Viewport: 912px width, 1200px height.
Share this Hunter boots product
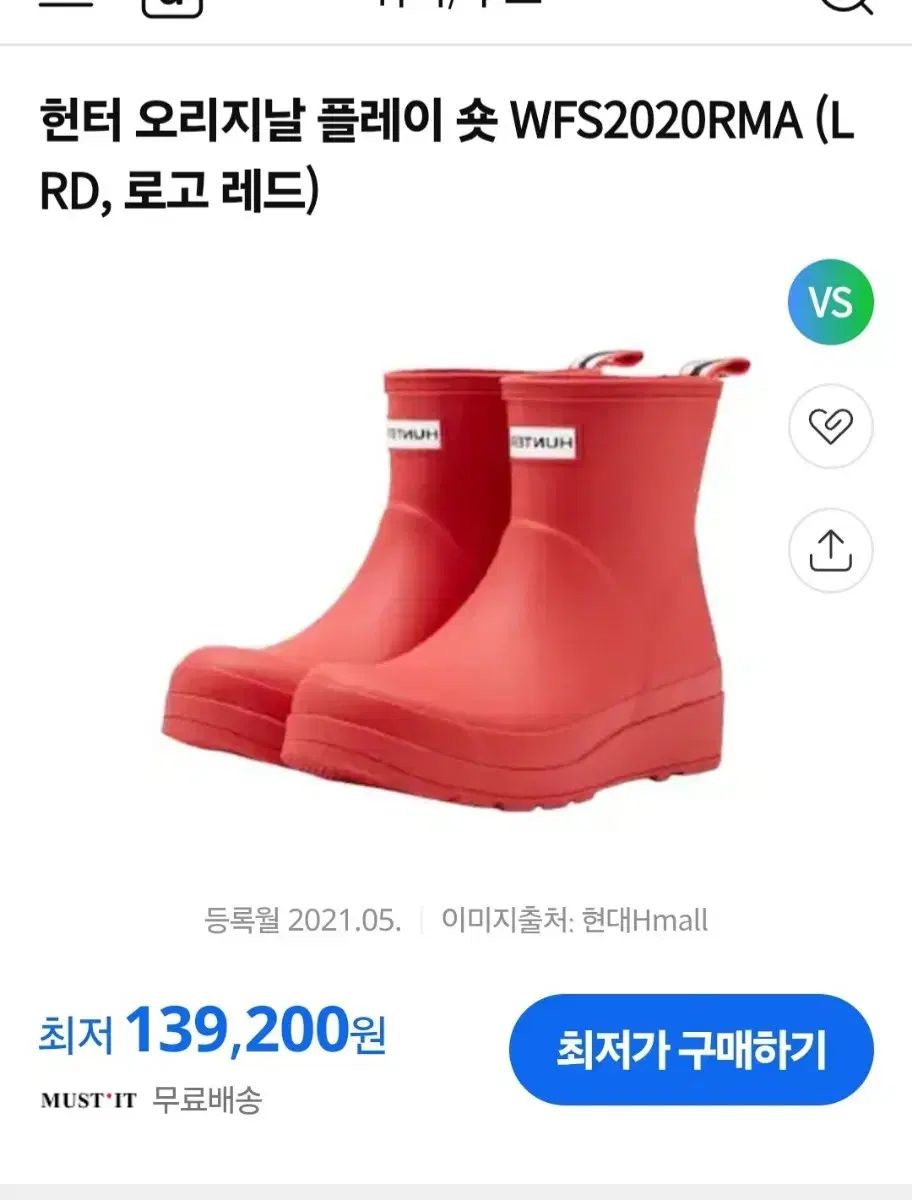830,551
